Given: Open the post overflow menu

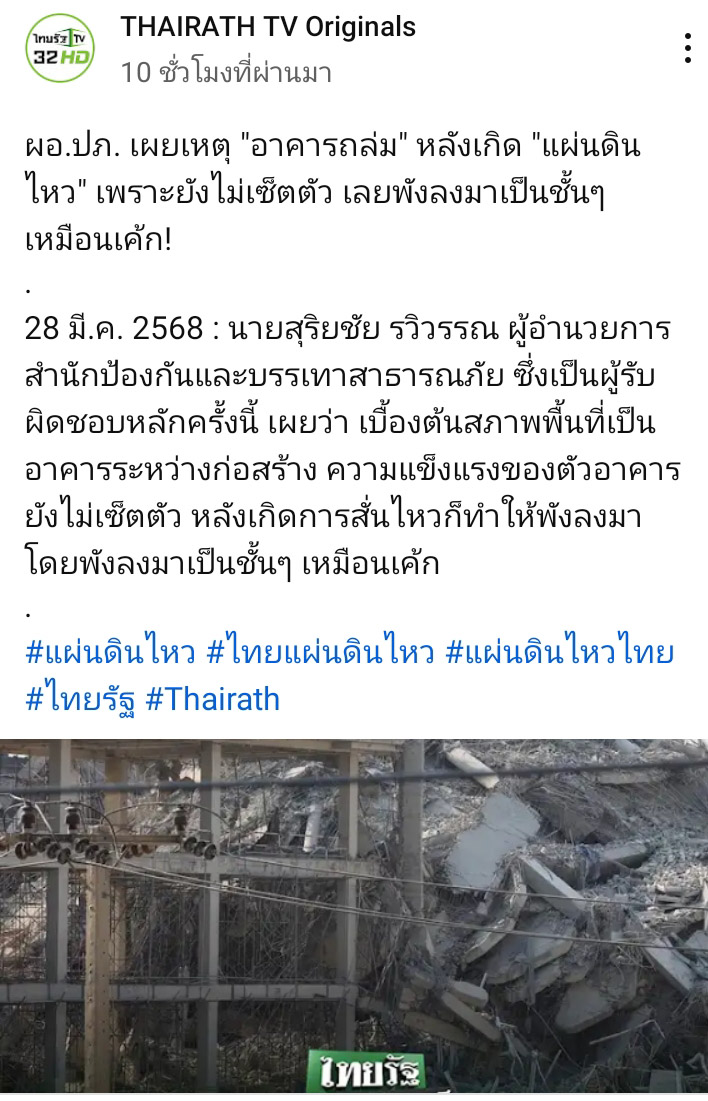Looking at the screenshot, I should (x=687, y=48).
